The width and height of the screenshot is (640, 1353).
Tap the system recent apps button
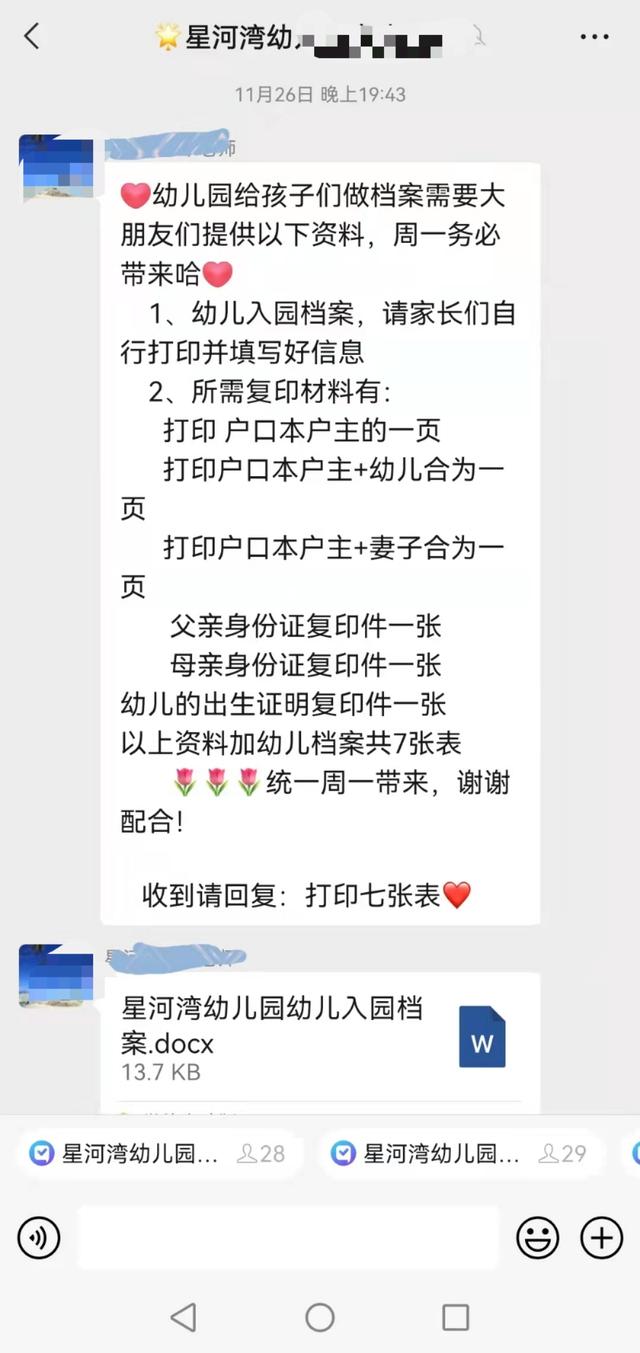(456, 1317)
